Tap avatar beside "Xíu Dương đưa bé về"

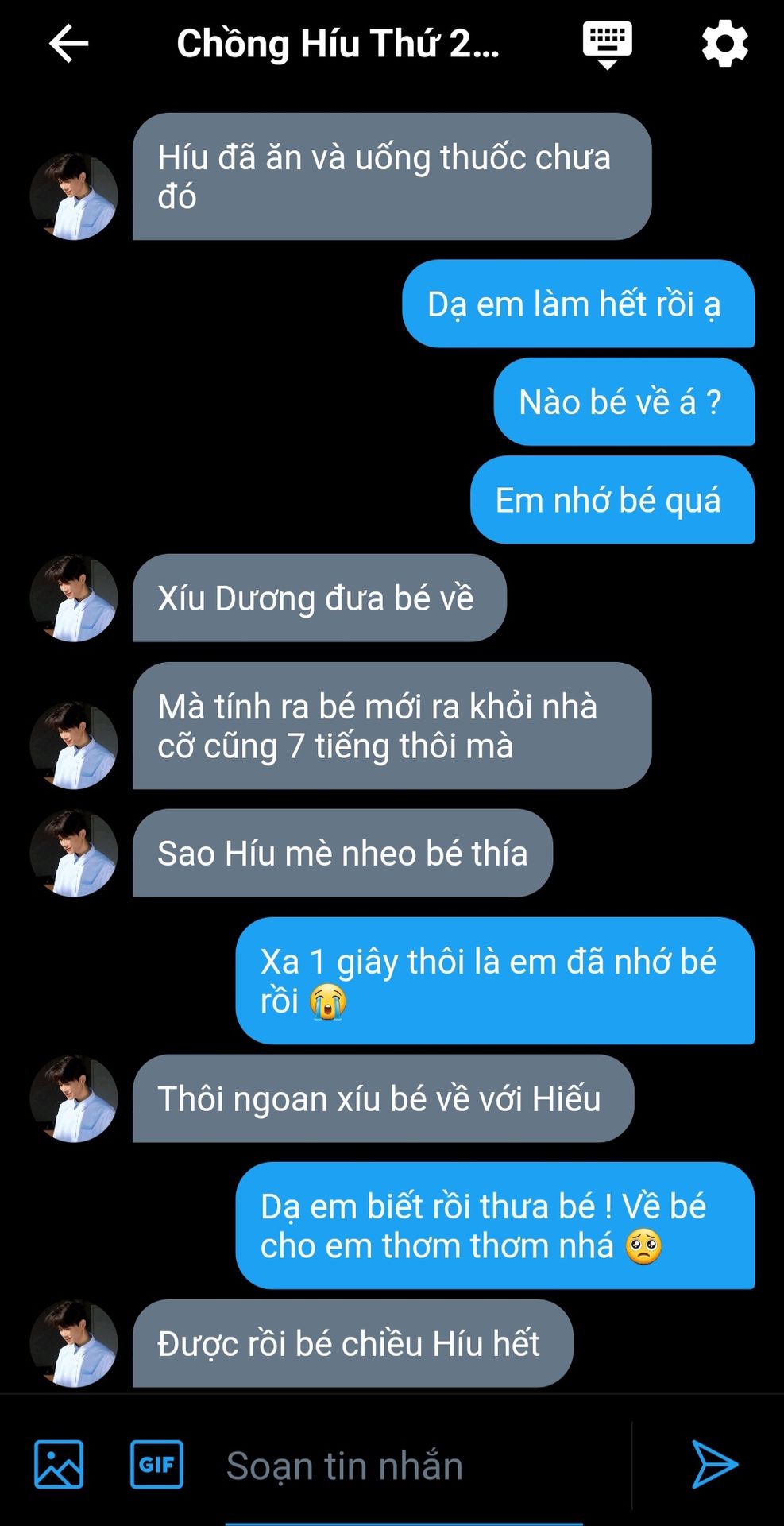coord(73,598)
